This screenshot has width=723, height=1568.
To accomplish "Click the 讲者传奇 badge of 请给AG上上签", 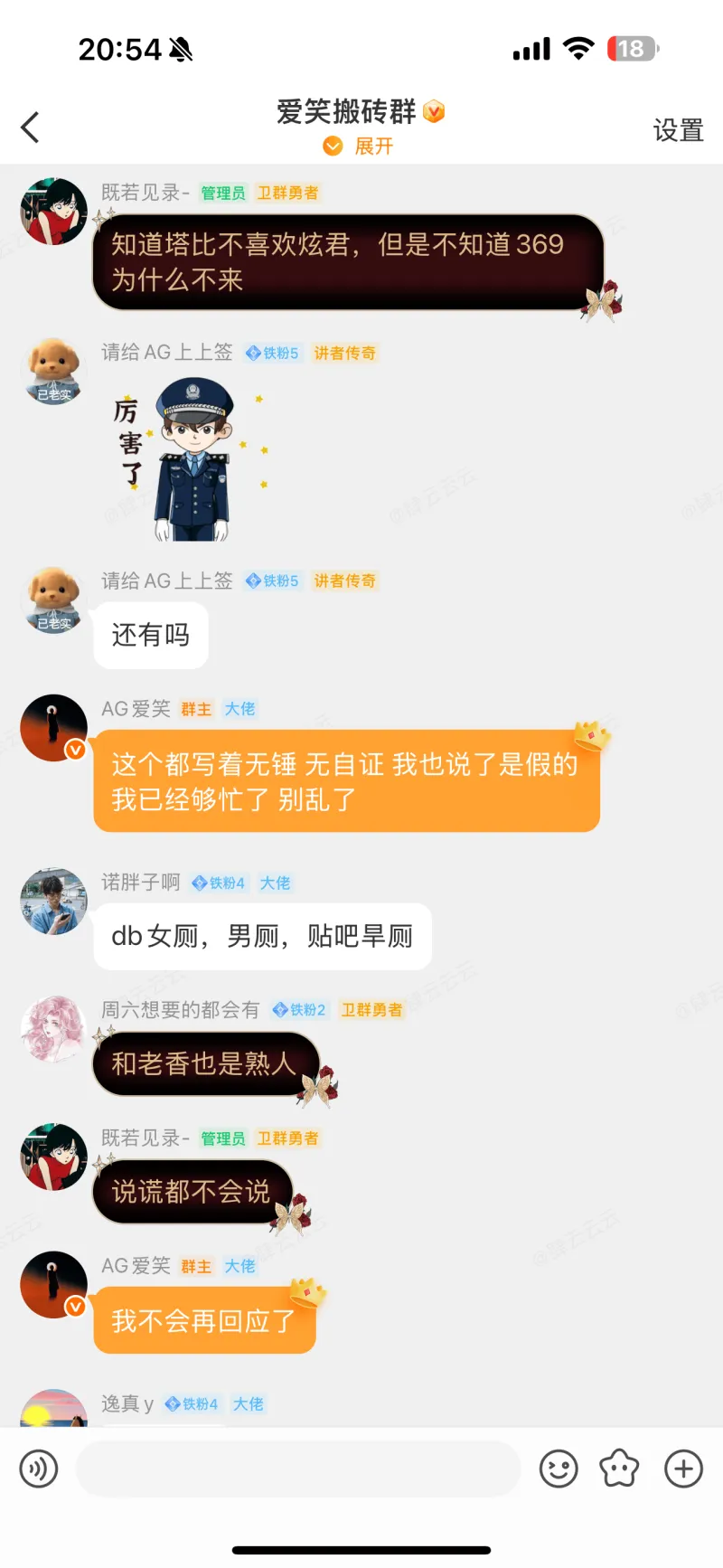I will [344, 353].
